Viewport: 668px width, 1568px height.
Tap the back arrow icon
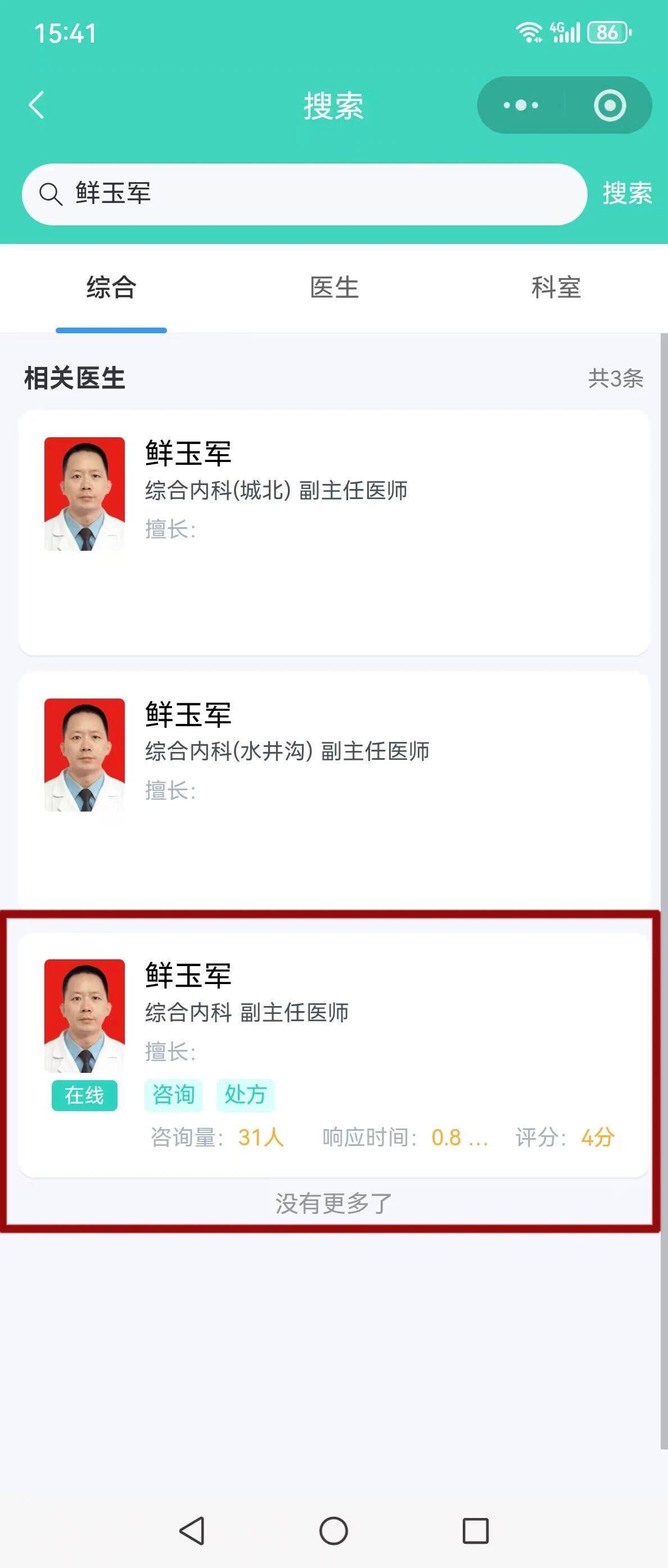point(37,106)
